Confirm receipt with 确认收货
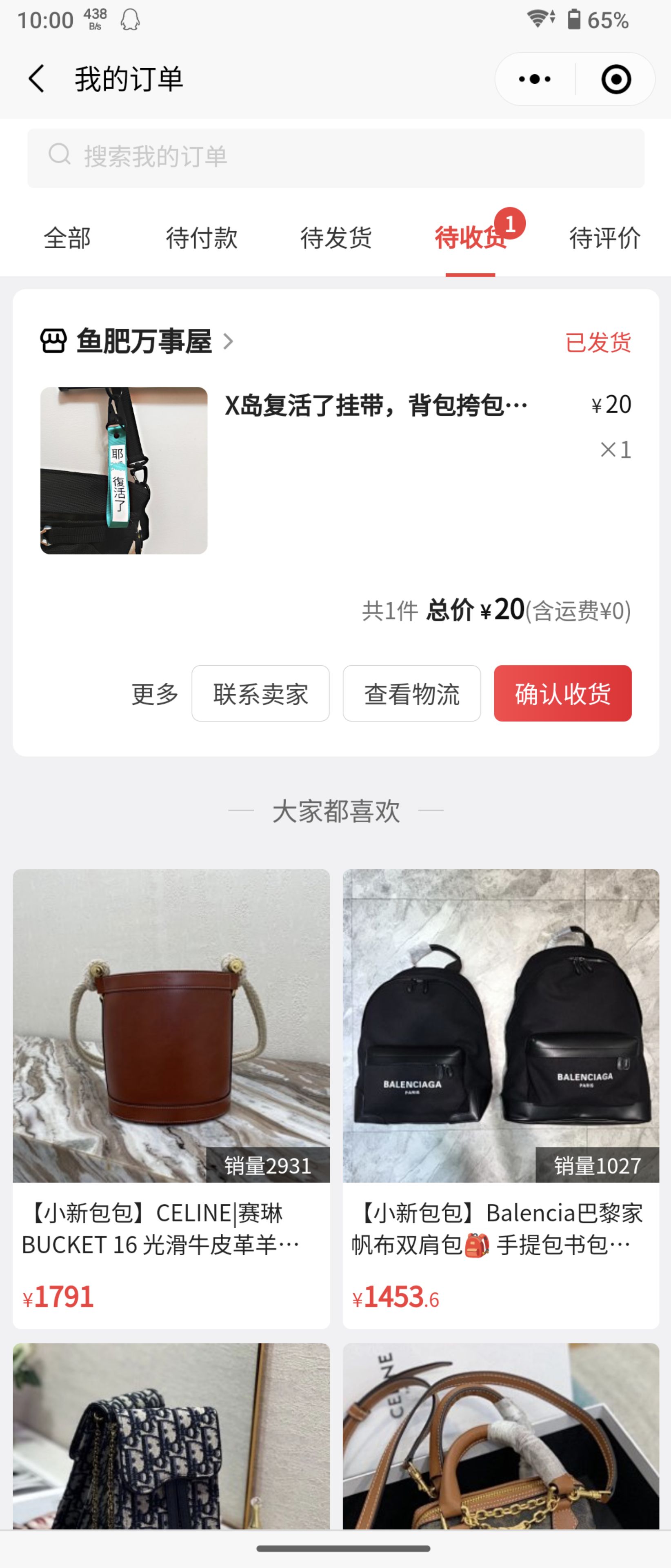Image resolution: width=671 pixels, height=1568 pixels. click(x=562, y=694)
